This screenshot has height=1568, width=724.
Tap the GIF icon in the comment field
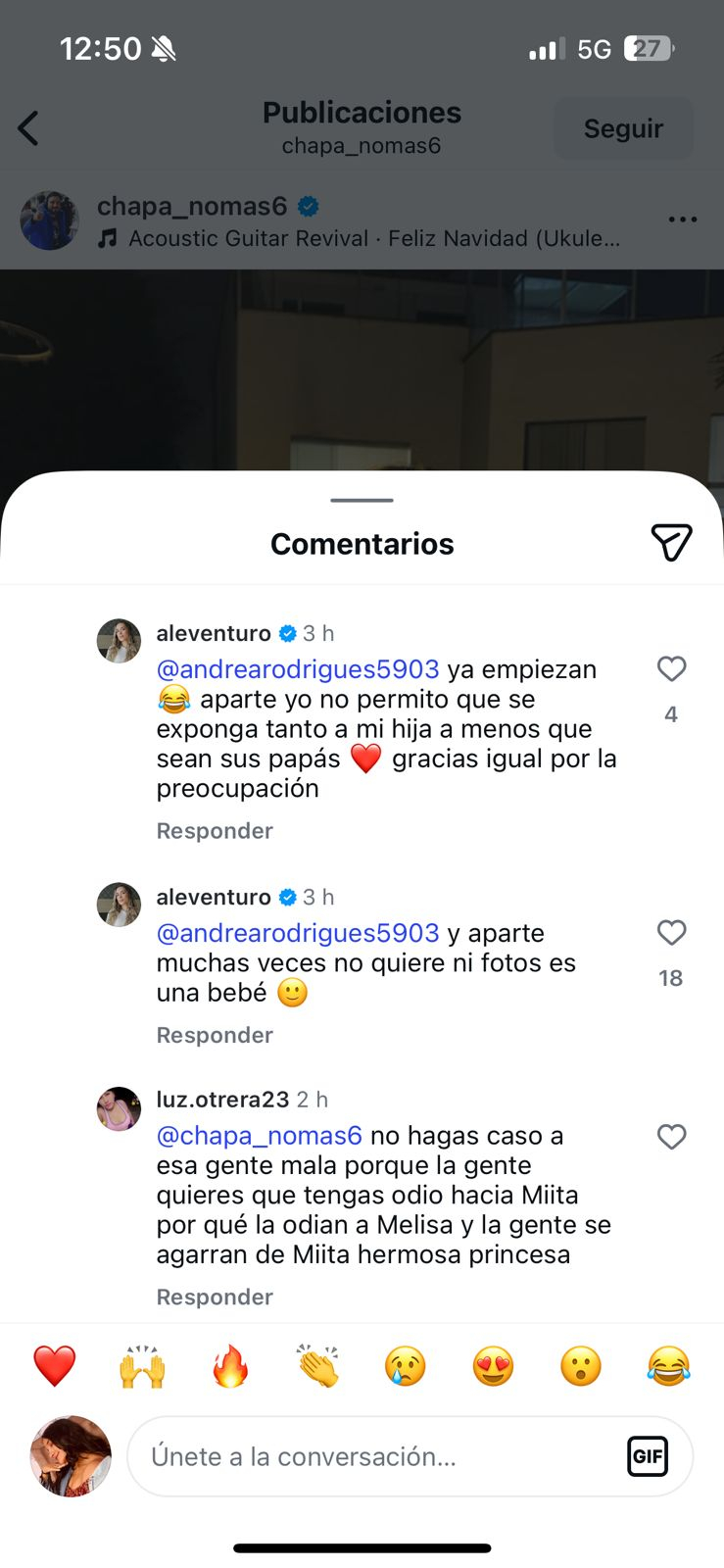tap(648, 1456)
